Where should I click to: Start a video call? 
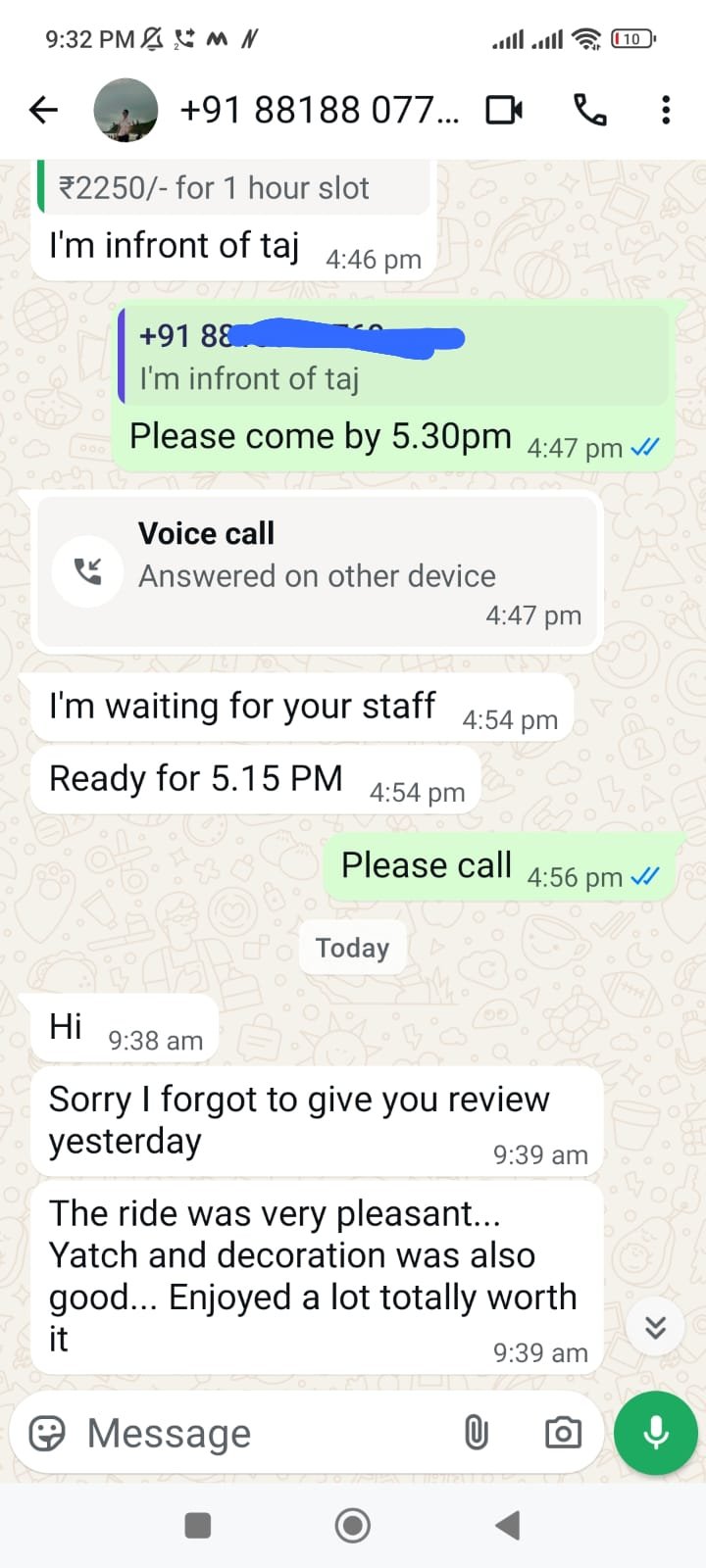click(504, 110)
